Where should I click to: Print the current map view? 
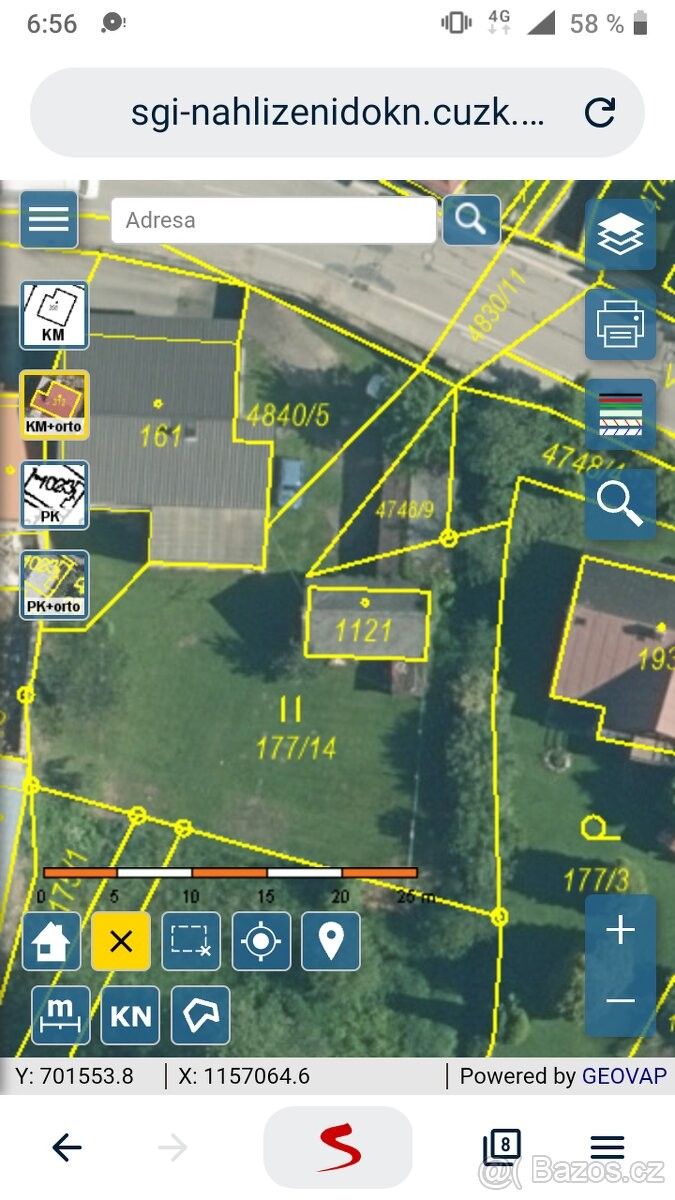pos(620,324)
